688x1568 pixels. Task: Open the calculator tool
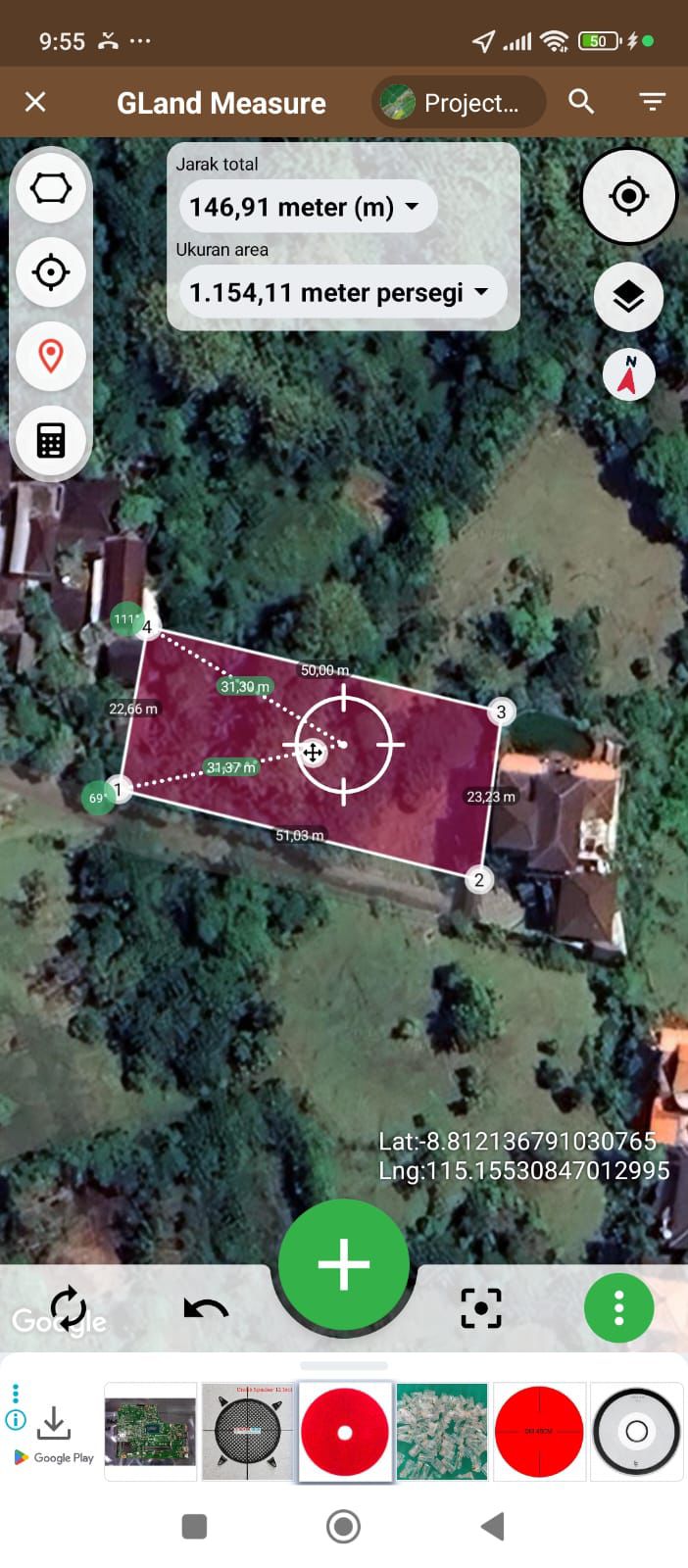coord(51,440)
